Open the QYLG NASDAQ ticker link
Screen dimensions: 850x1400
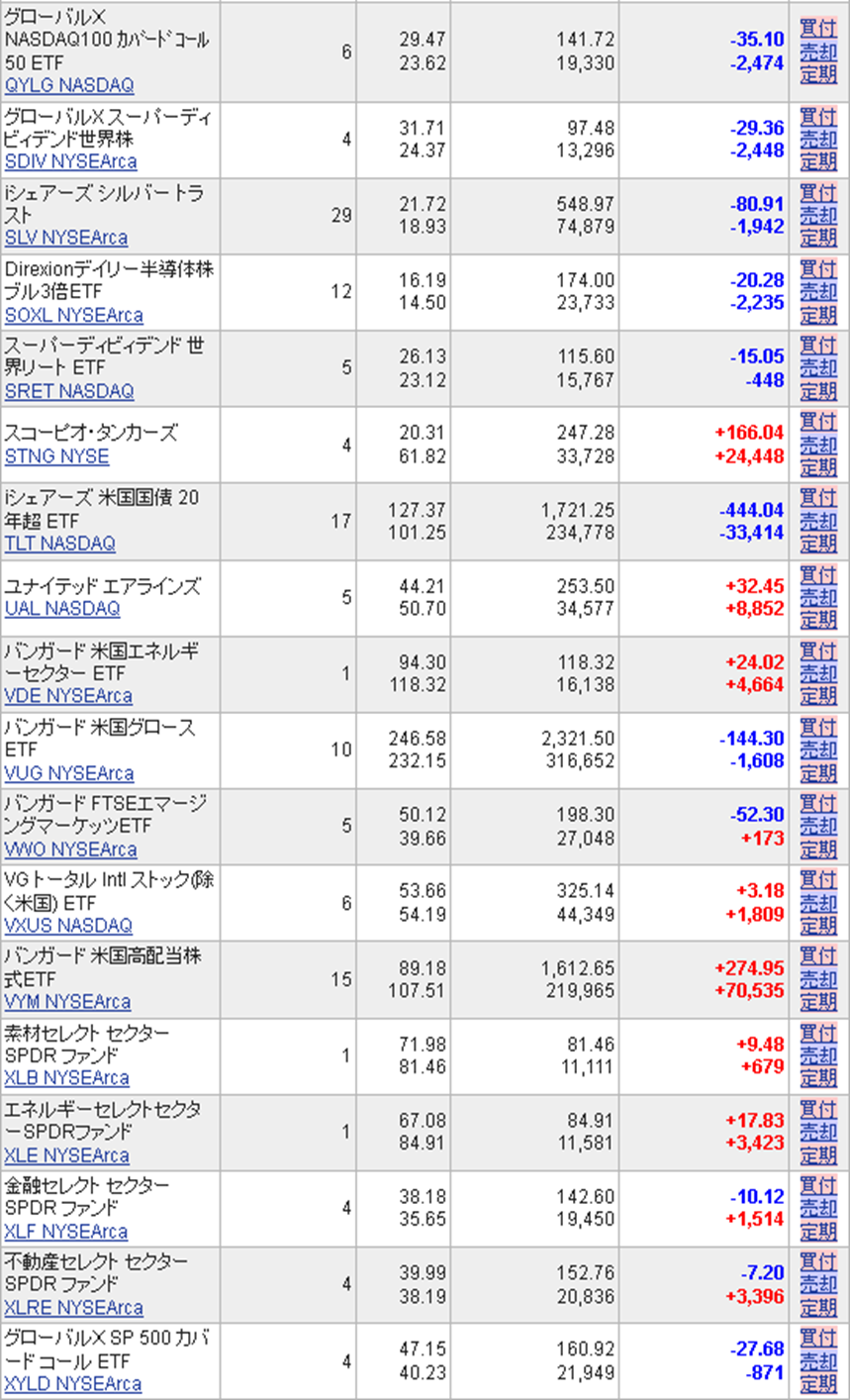click(x=69, y=85)
